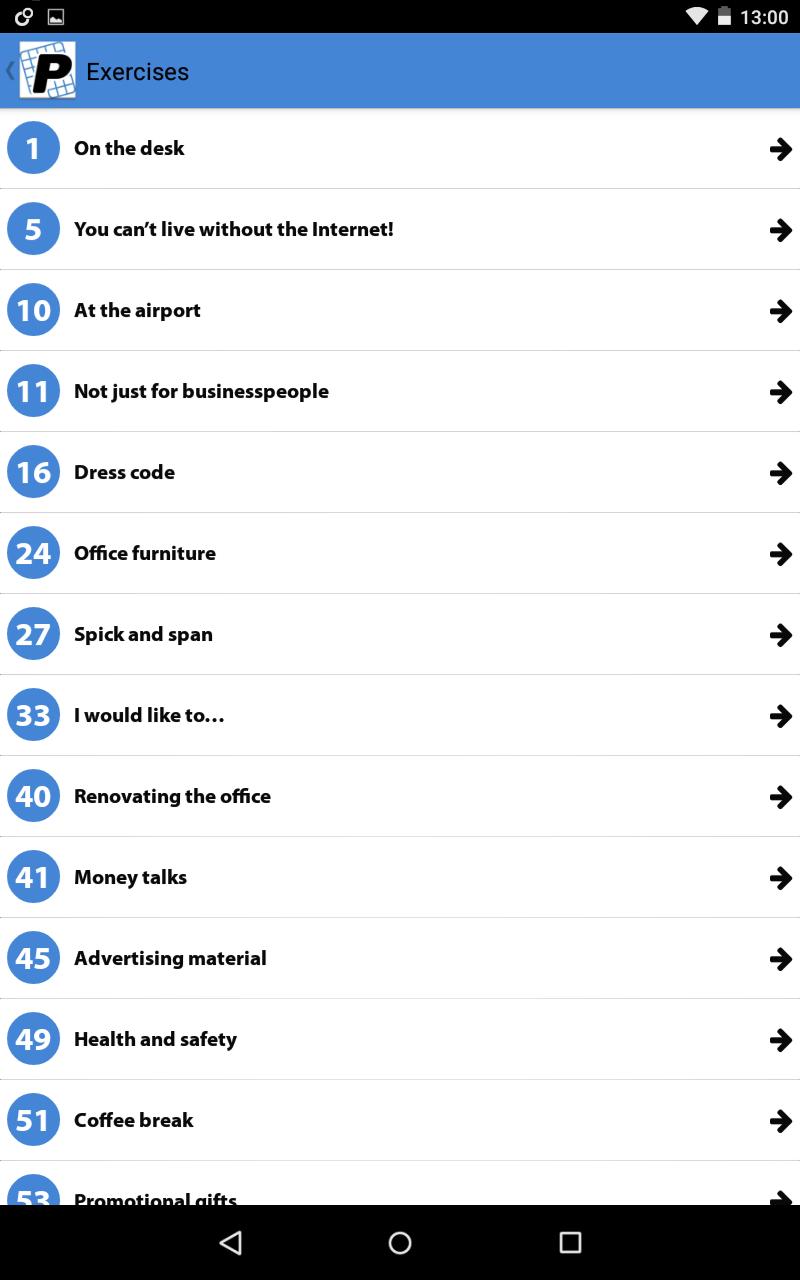Open exercise 24 Office furniture
Viewport: 800px width, 1280px height.
point(400,553)
